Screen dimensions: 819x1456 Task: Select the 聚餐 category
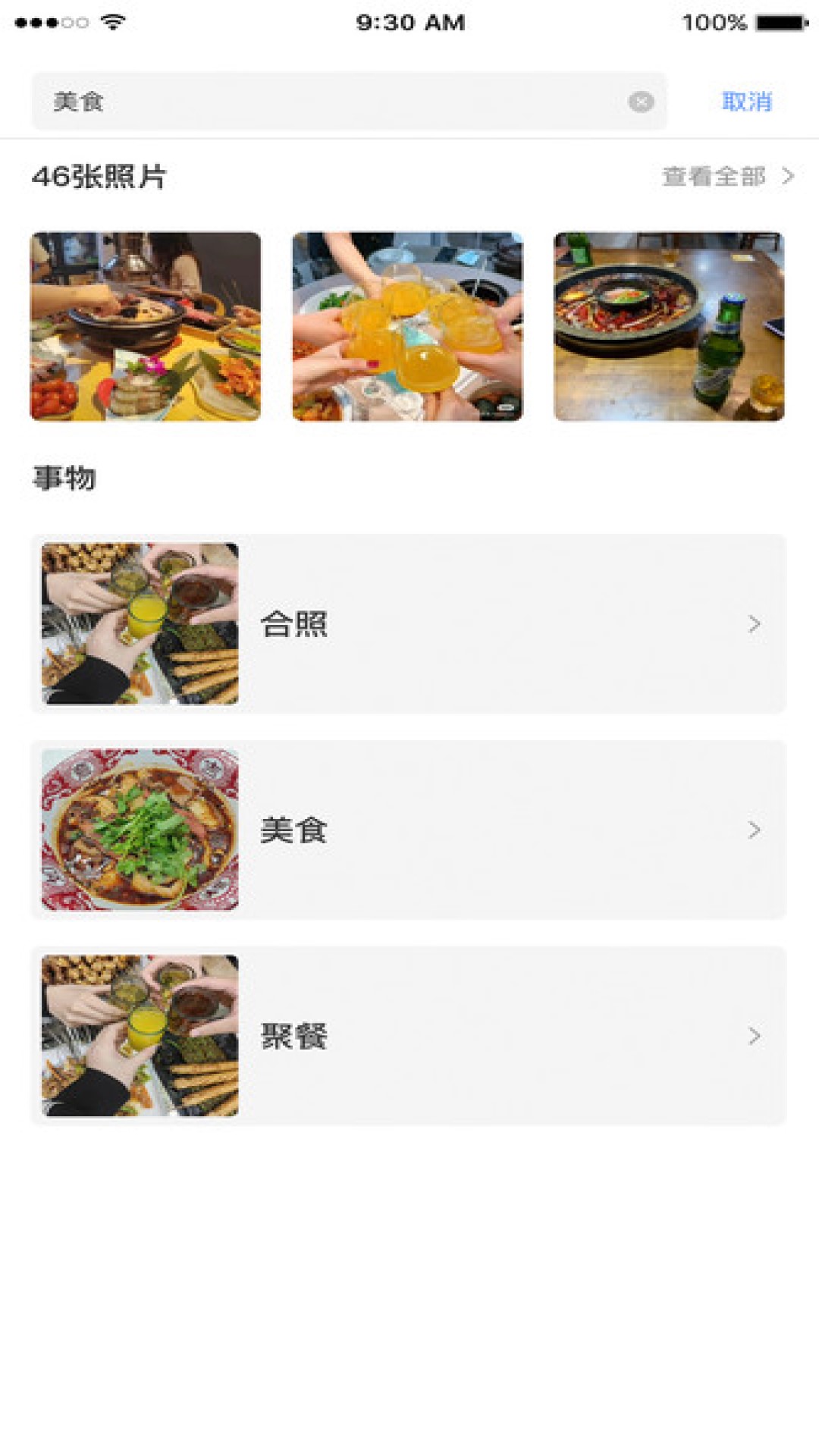(408, 1036)
